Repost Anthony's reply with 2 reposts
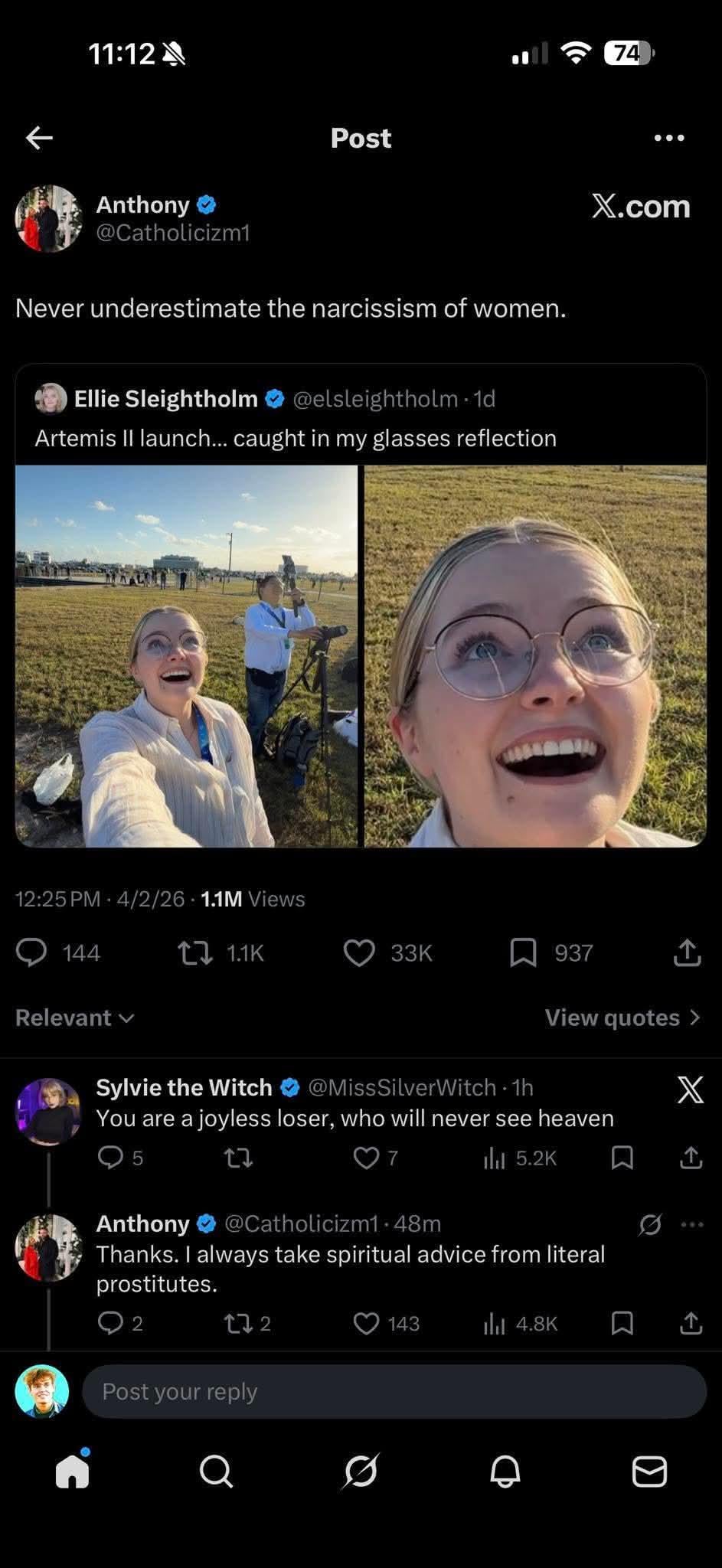 tap(236, 1323)
